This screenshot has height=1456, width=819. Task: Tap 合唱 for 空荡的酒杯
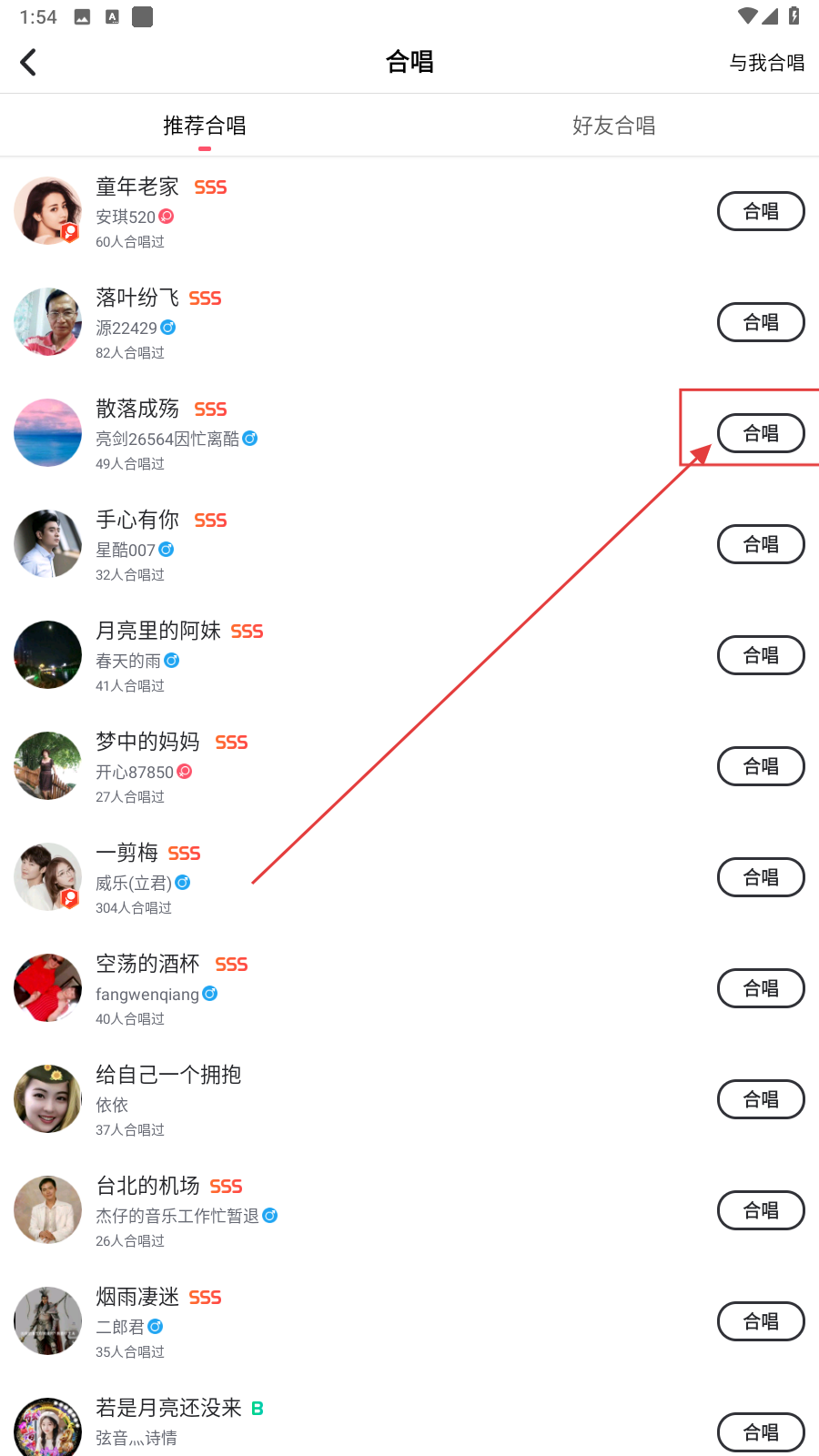[761, 988]
